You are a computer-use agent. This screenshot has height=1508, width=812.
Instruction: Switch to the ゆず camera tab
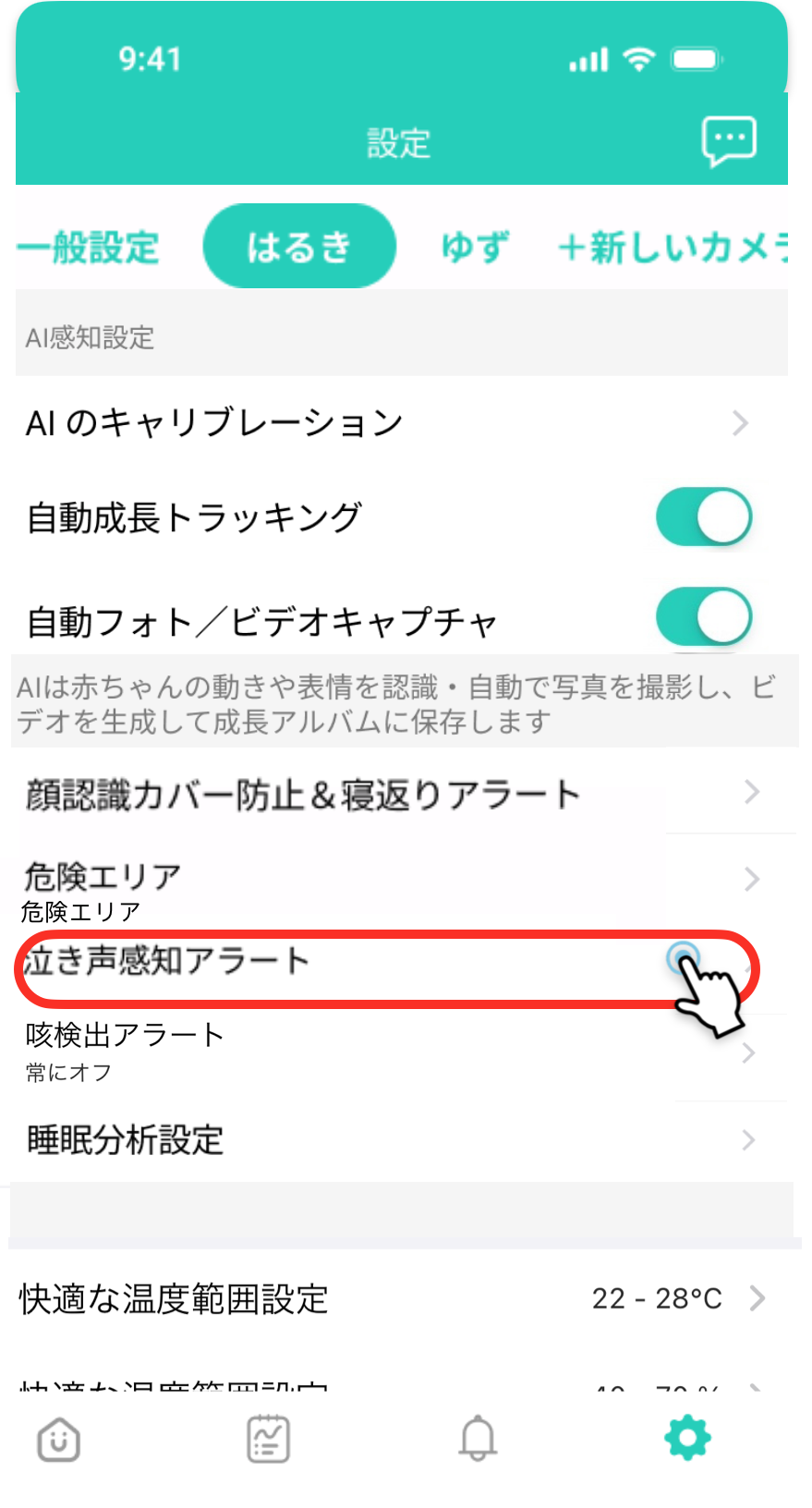[475, 248]
